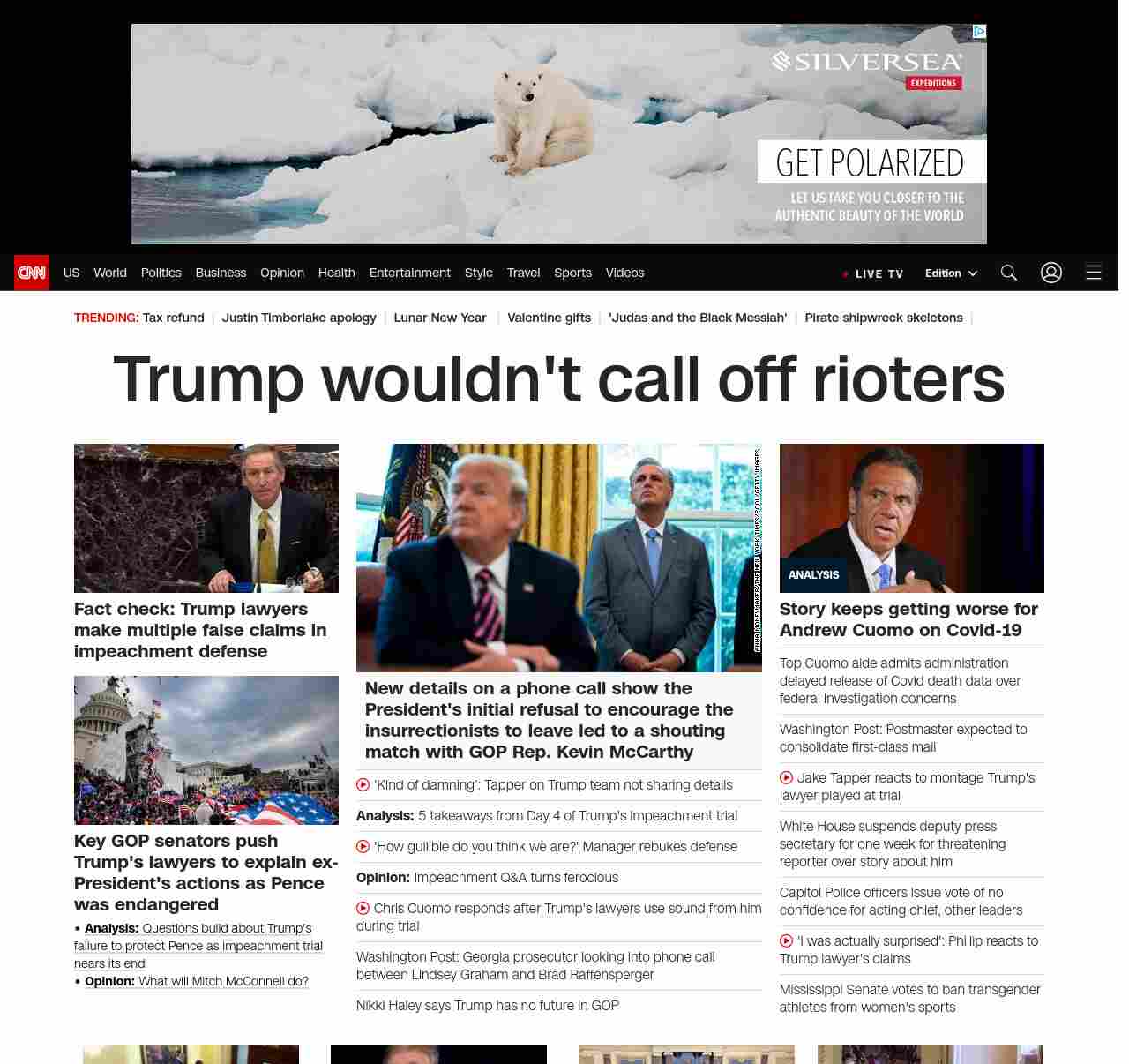Image resolution: width=1129 pixels, height=1064 pixels.
Task: Open the Andrew Cuomo Covid-19 analysis story
Action: (x=908, y=619)
